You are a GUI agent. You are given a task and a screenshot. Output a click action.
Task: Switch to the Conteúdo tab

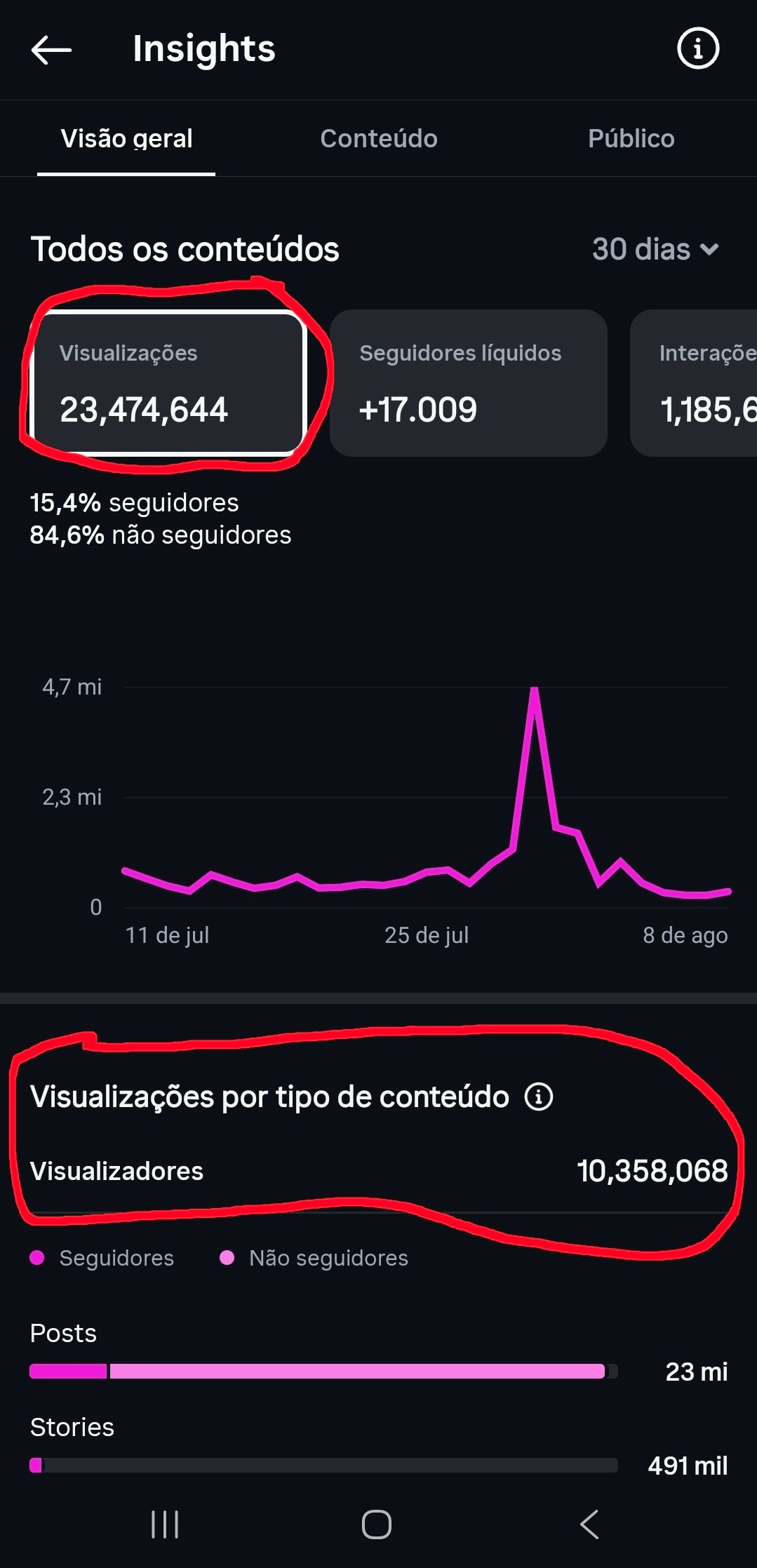click(x=379, y=138)
